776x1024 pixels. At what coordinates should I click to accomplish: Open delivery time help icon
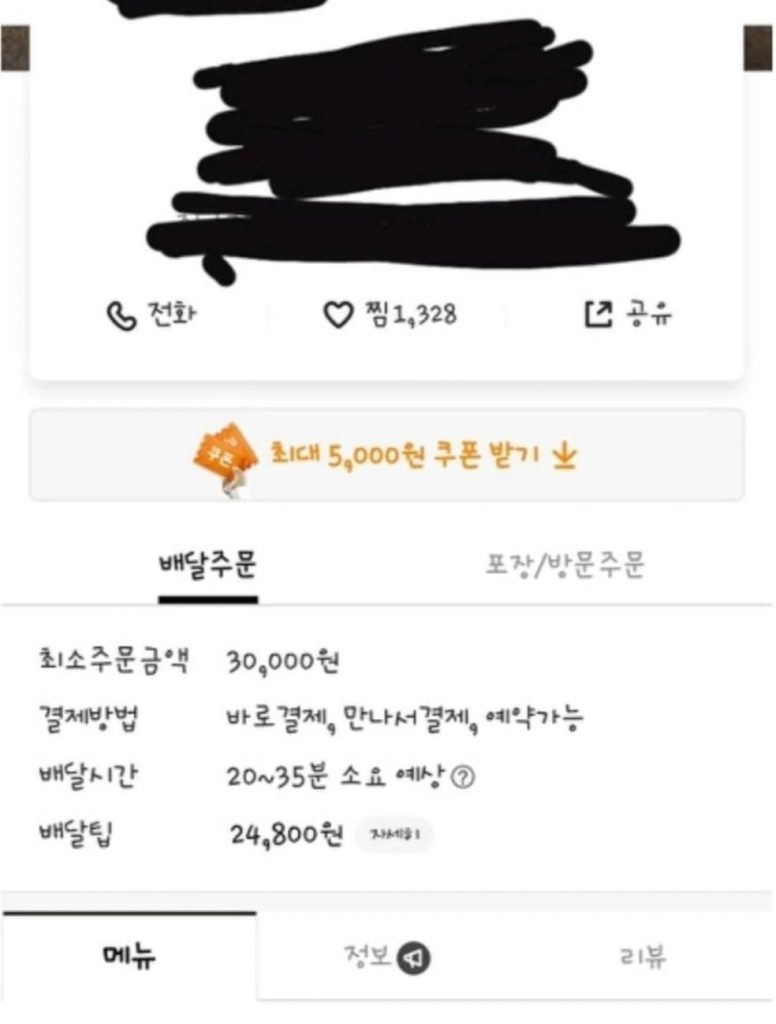point(463,777)
